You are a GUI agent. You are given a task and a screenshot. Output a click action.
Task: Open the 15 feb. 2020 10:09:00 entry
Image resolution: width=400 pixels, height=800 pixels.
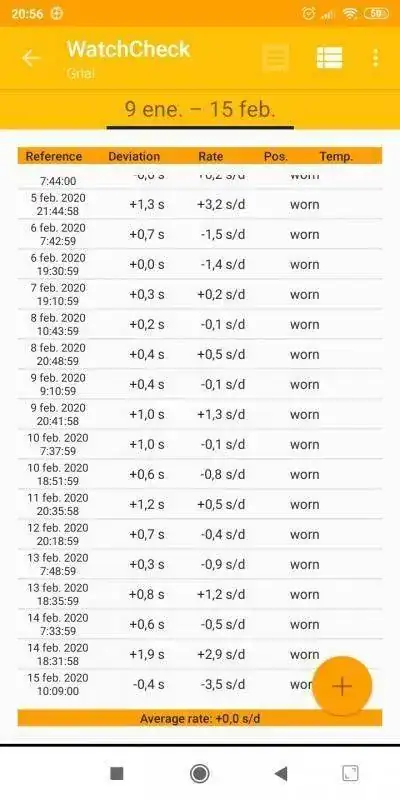coord(200,685)
